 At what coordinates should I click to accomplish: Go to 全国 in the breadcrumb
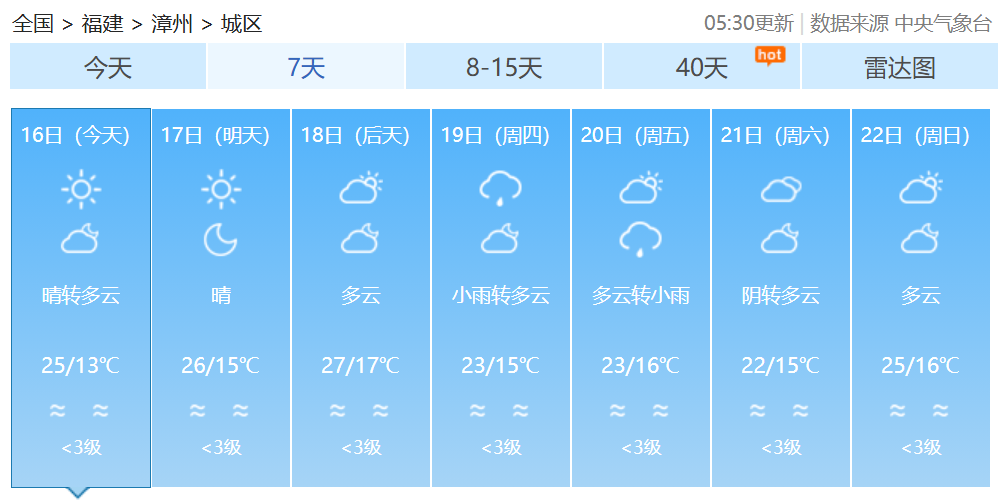pyautogui.click(x=32, y=23)
